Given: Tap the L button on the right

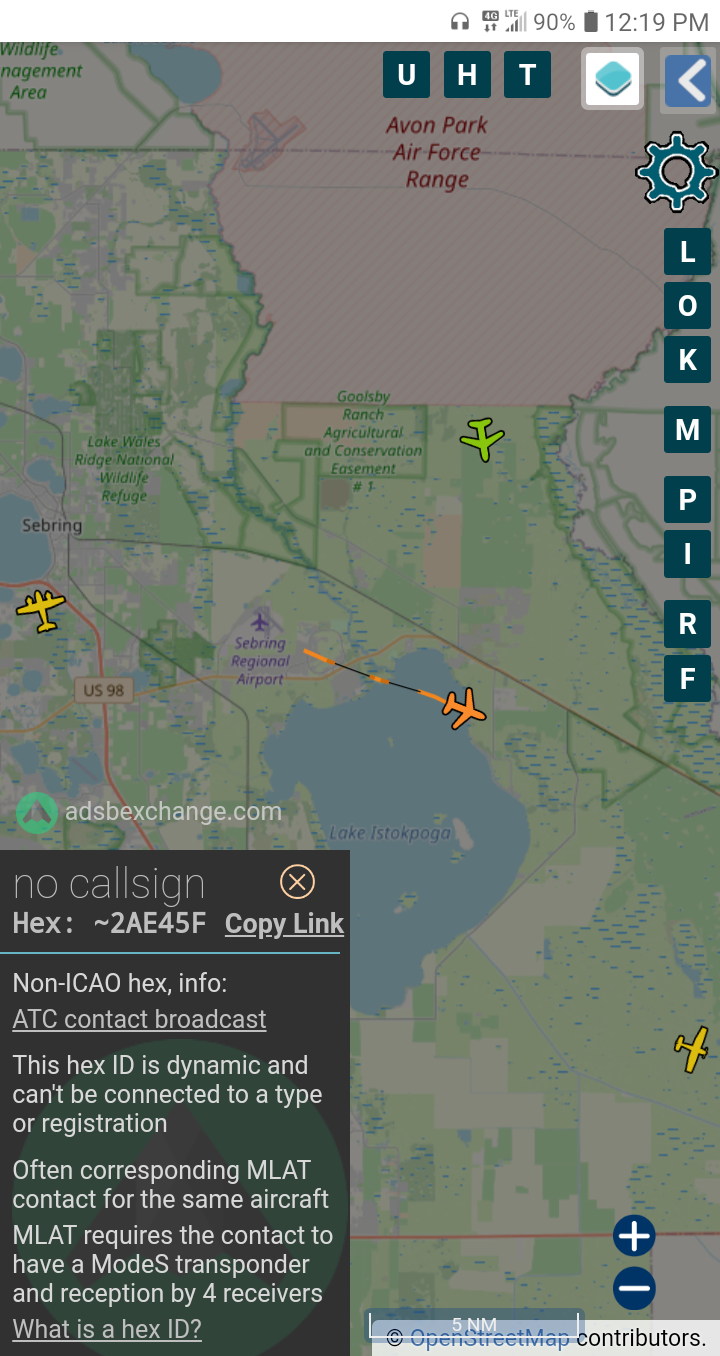Looking at the screenshot, I should pyautogui.click(x=688, y=252).
